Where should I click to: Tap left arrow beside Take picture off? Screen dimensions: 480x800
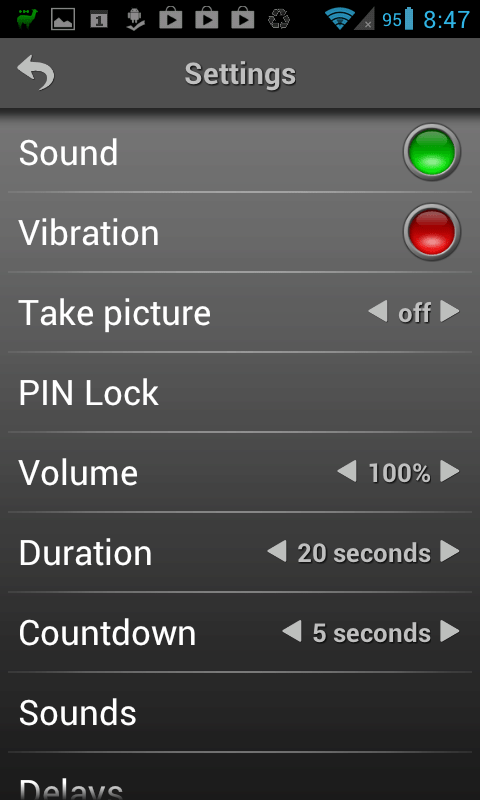click(378, 312)
